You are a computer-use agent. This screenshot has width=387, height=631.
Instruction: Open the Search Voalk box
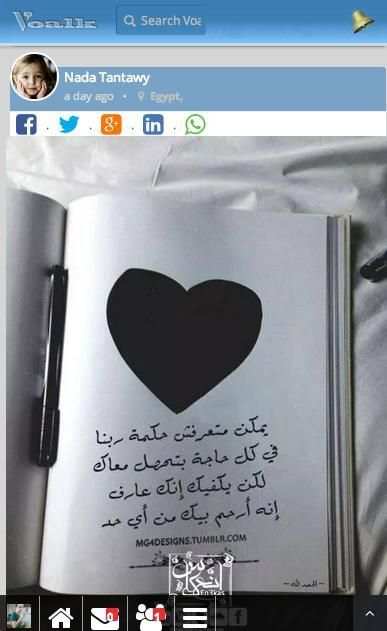point(161,21)
